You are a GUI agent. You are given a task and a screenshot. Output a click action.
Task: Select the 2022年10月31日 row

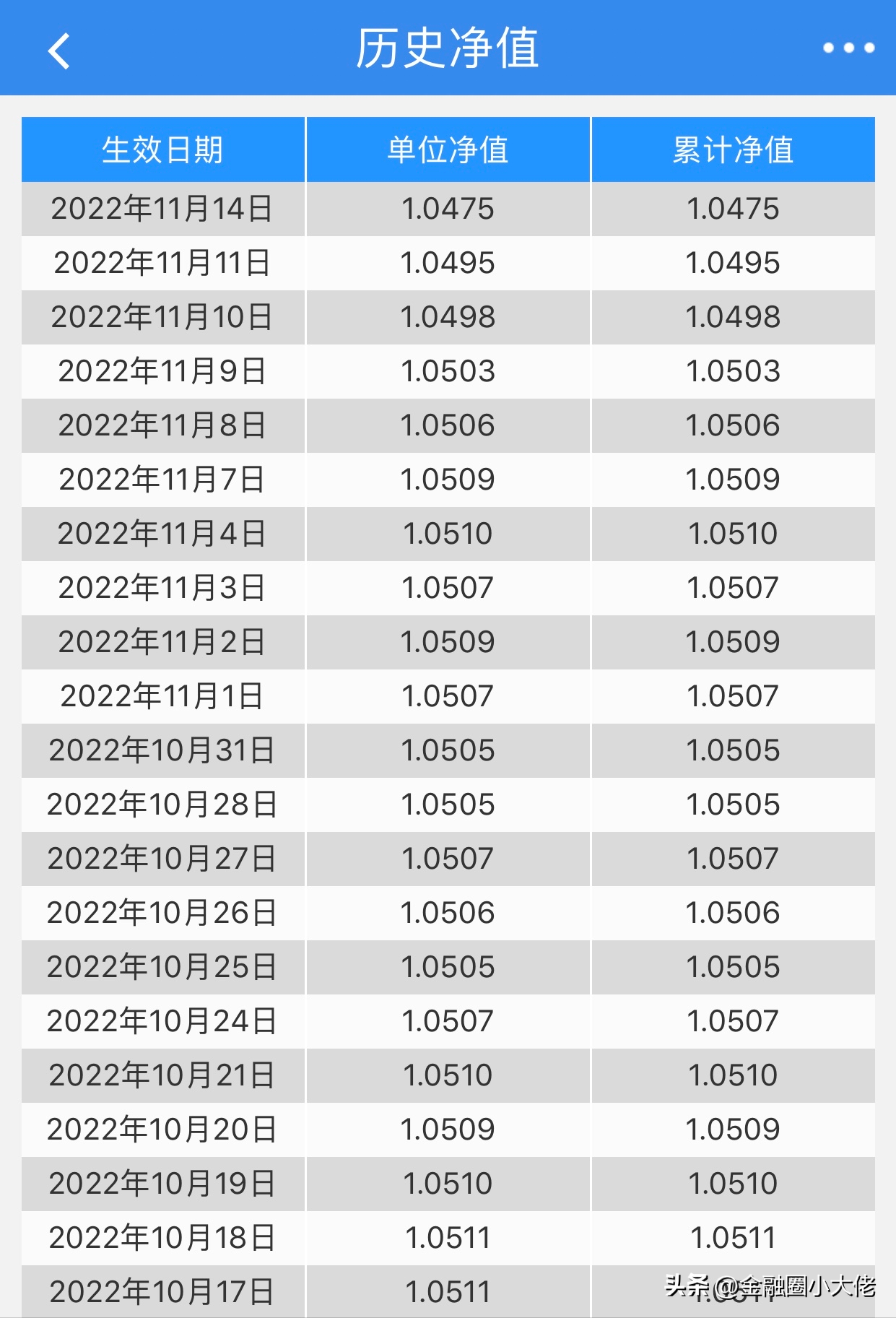click(x=164, y=750)
